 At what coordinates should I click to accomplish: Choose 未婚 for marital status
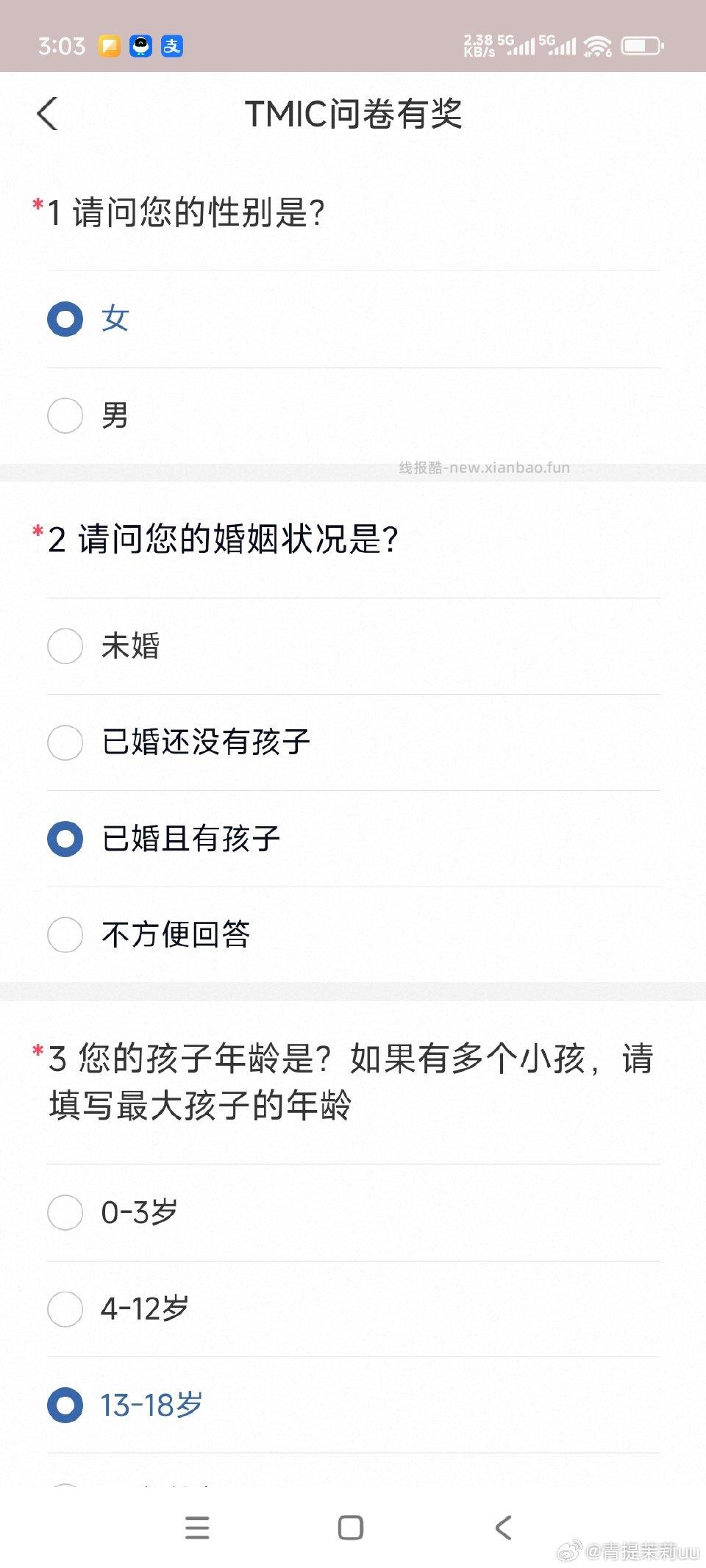[x=65, y=646]
